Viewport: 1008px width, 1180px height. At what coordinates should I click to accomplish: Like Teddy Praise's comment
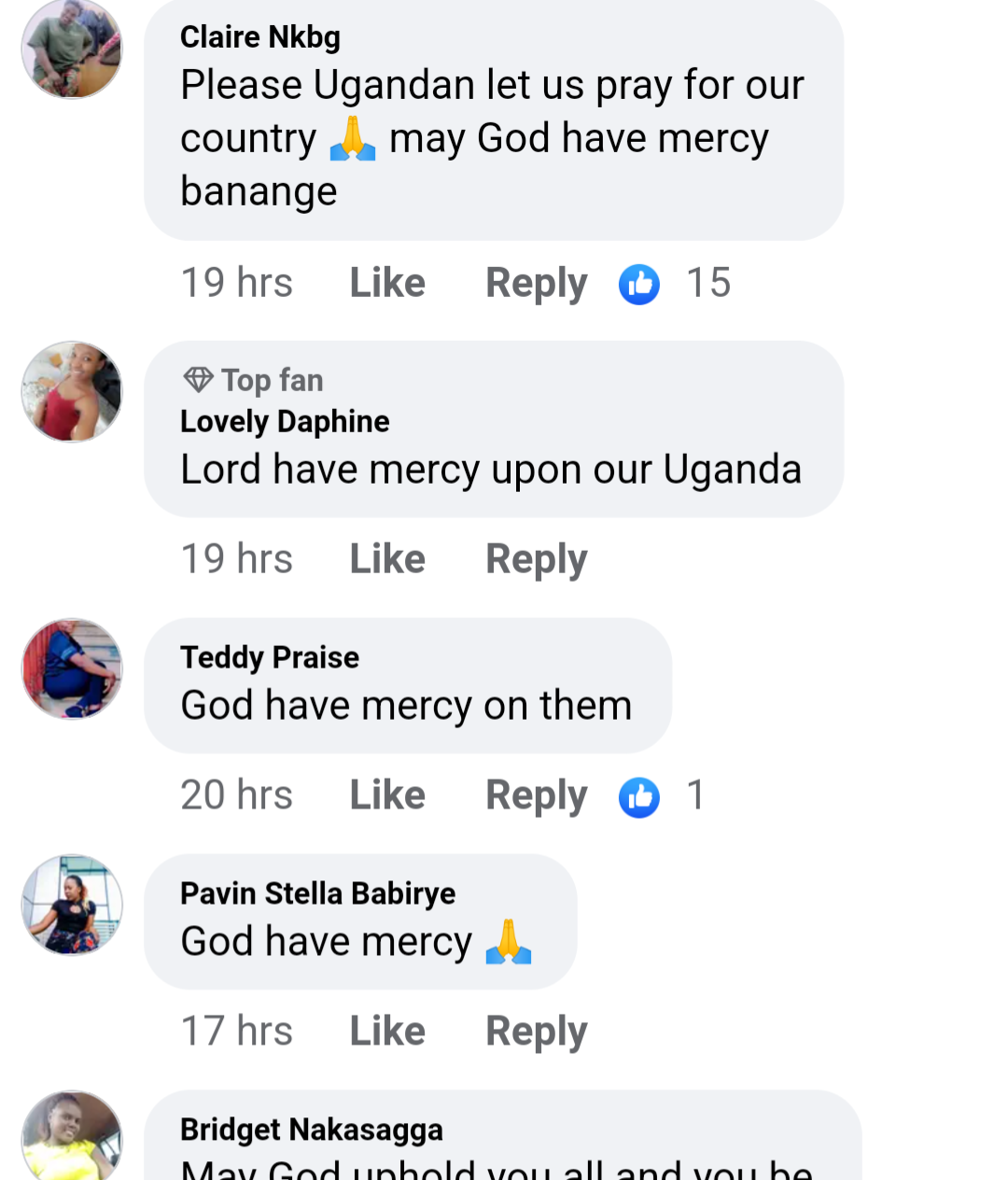387,795
